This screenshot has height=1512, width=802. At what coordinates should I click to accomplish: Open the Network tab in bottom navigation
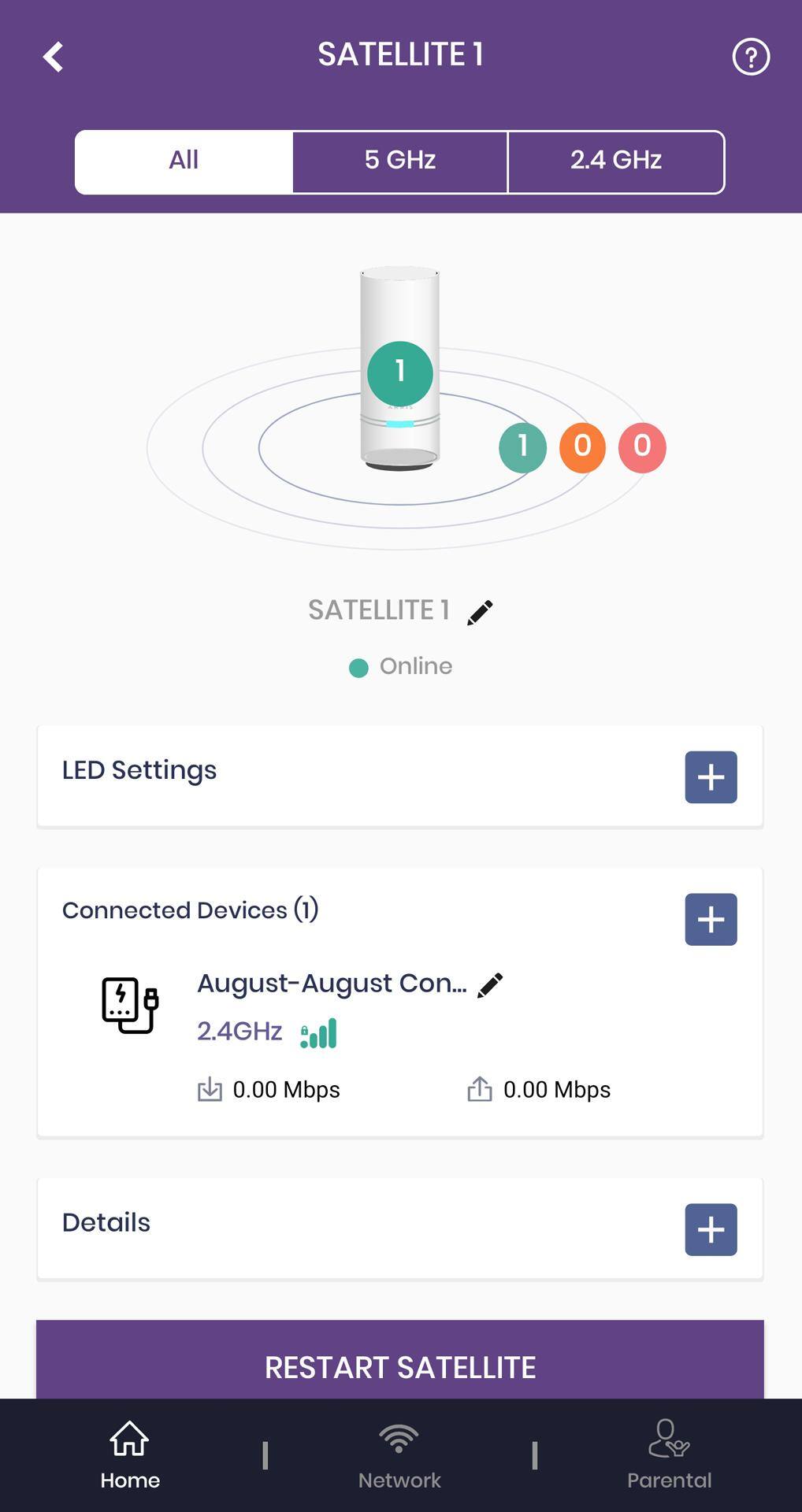pyautogui.click(x=399, y=1453)
